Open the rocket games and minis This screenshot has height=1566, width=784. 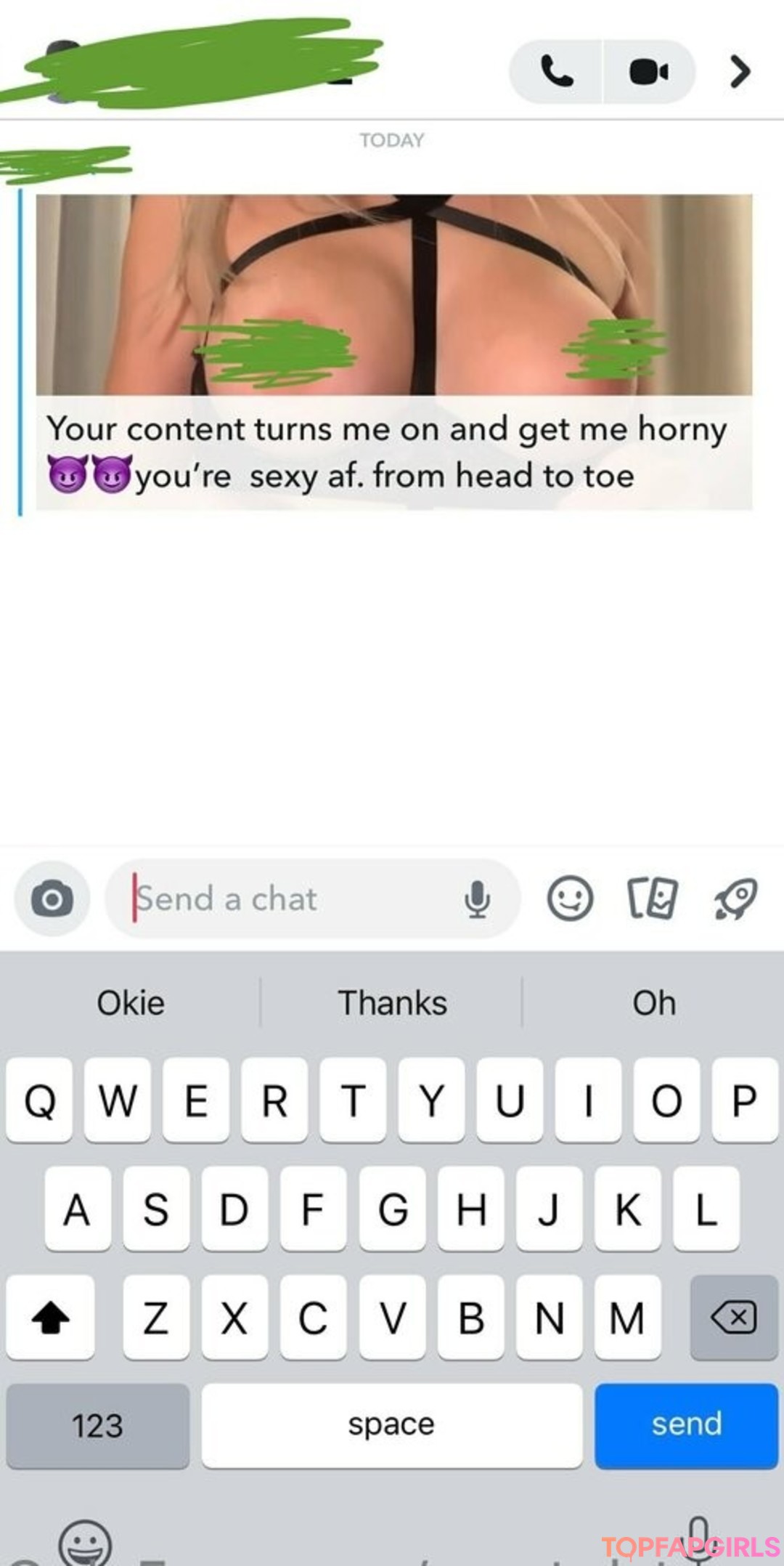point(735,899)
